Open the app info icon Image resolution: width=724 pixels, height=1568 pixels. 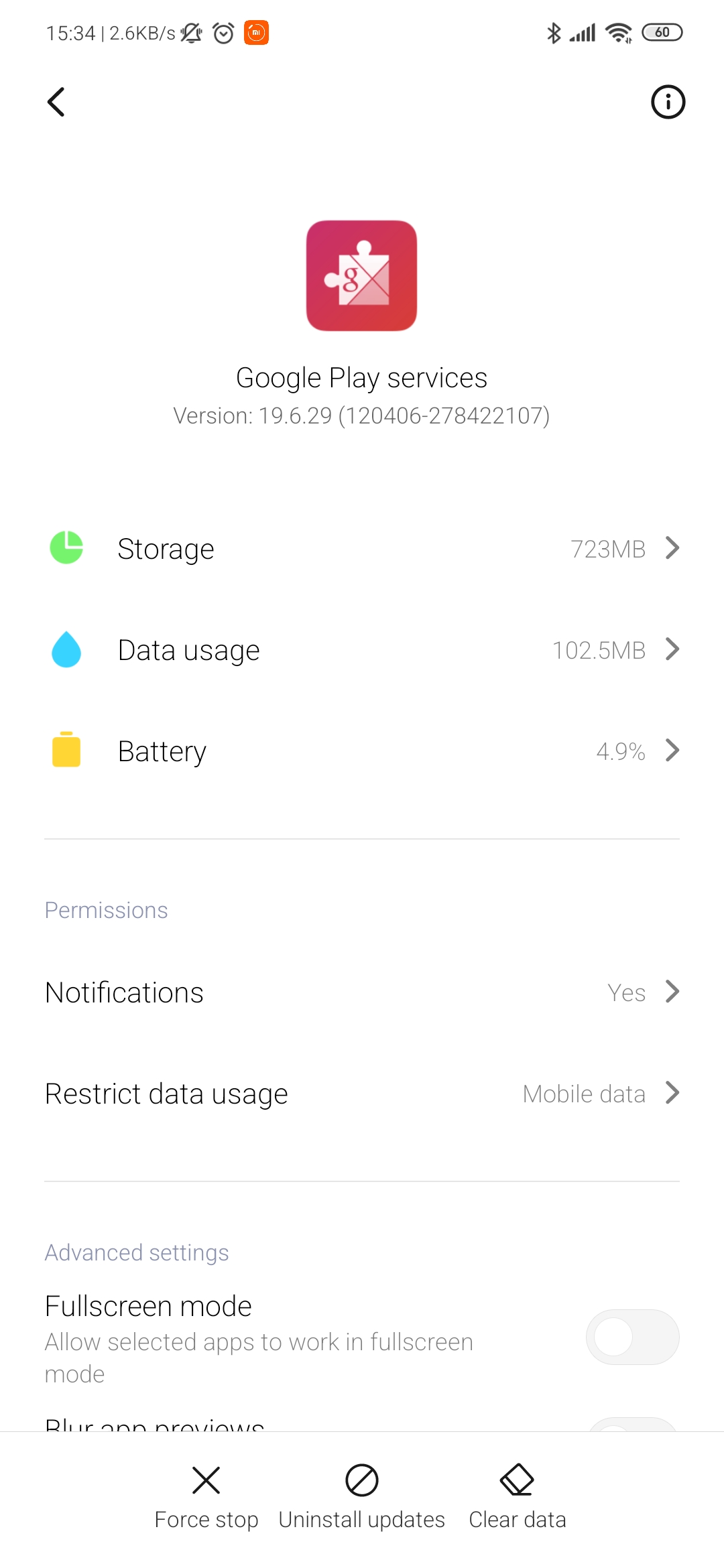[668, 102]
